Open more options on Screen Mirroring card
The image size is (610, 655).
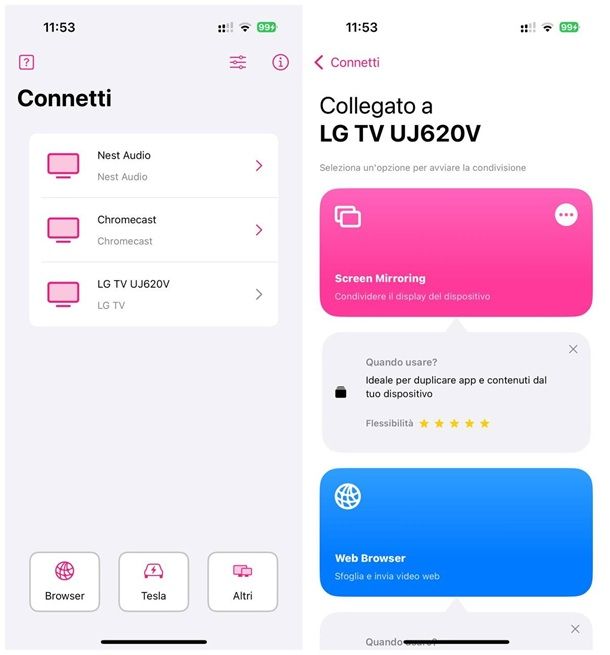566,215
